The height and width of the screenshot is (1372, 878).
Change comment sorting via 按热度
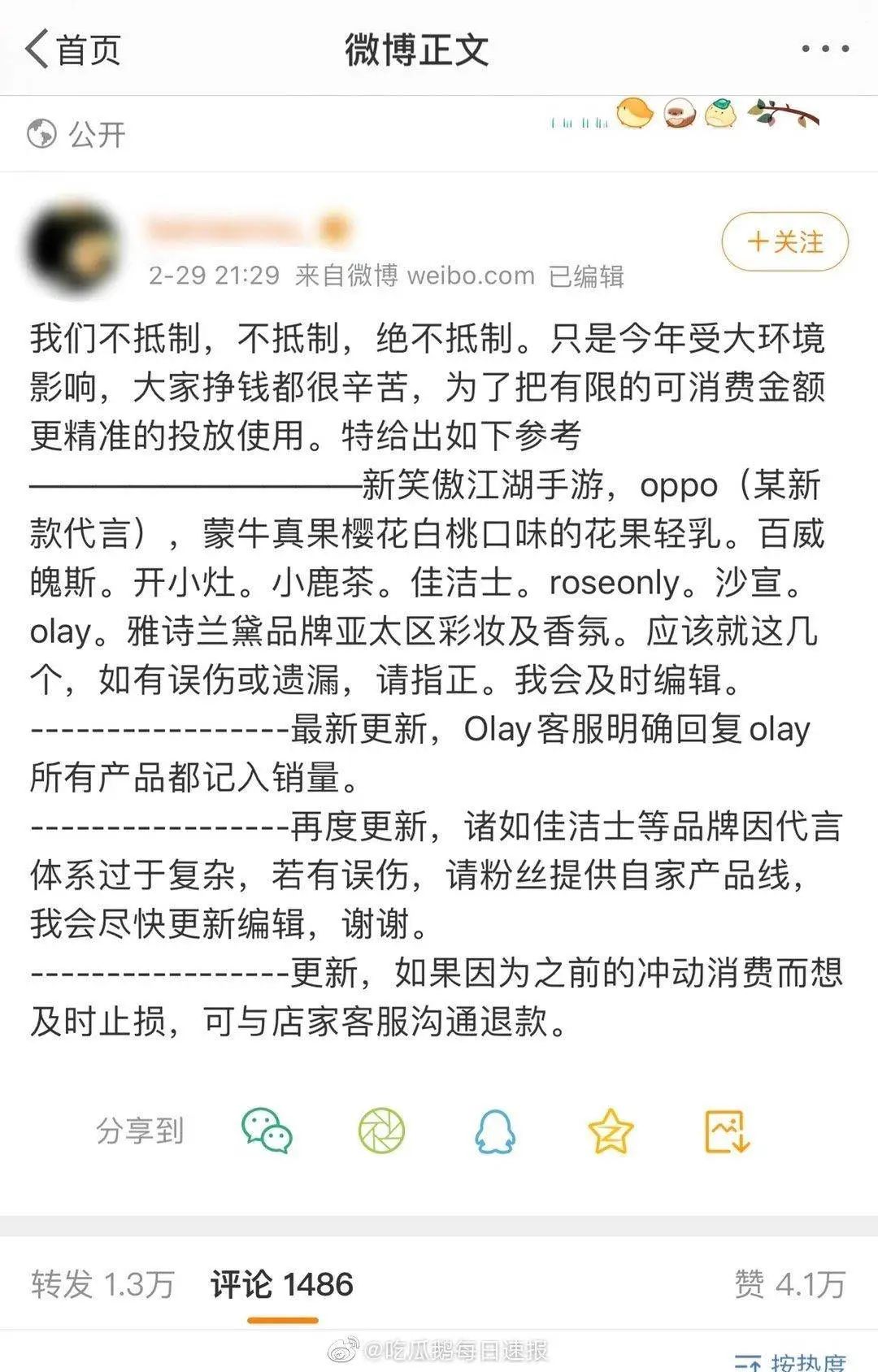[793, 1361]
